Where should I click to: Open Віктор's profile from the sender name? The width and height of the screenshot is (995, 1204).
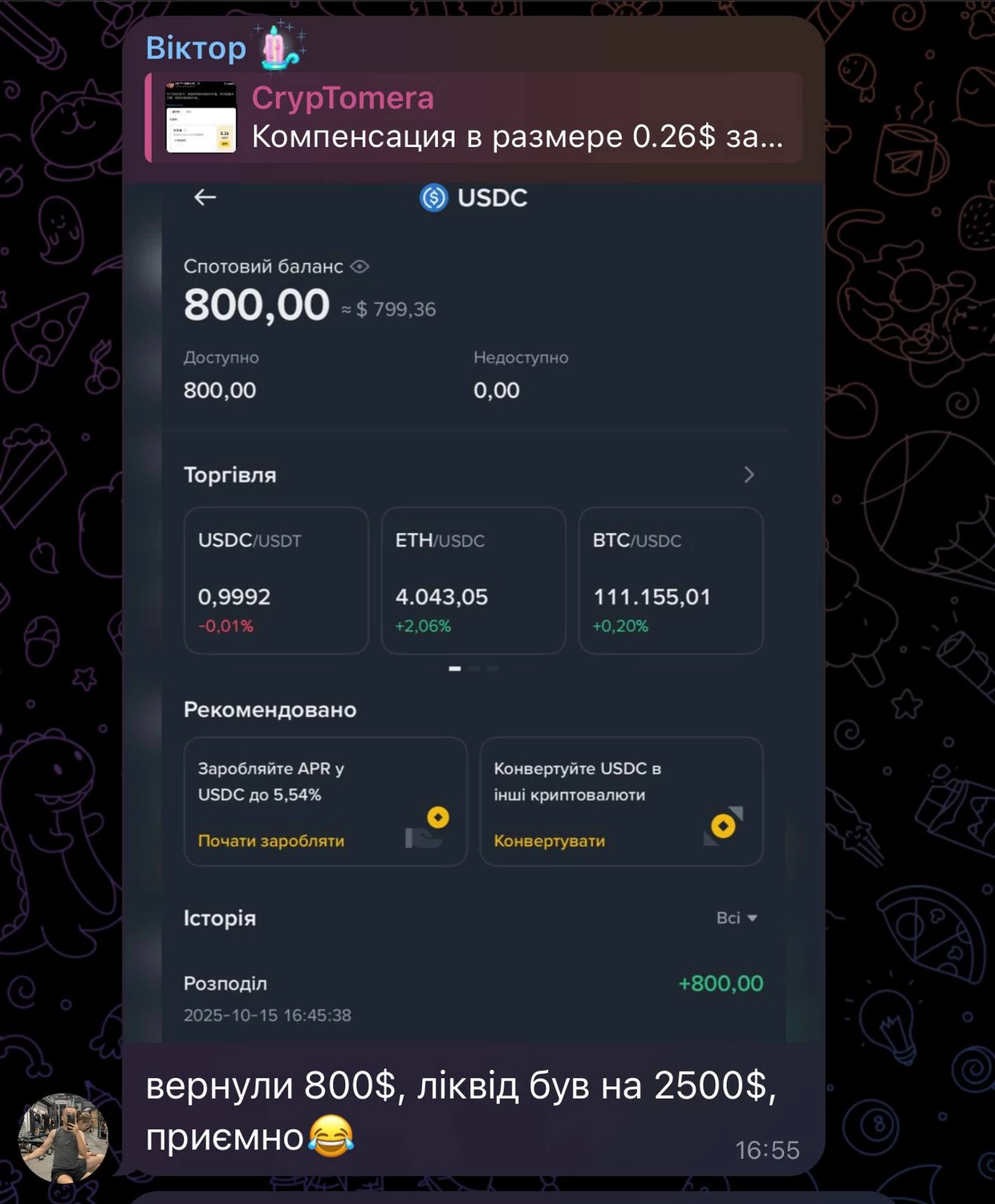coord(196,48)
